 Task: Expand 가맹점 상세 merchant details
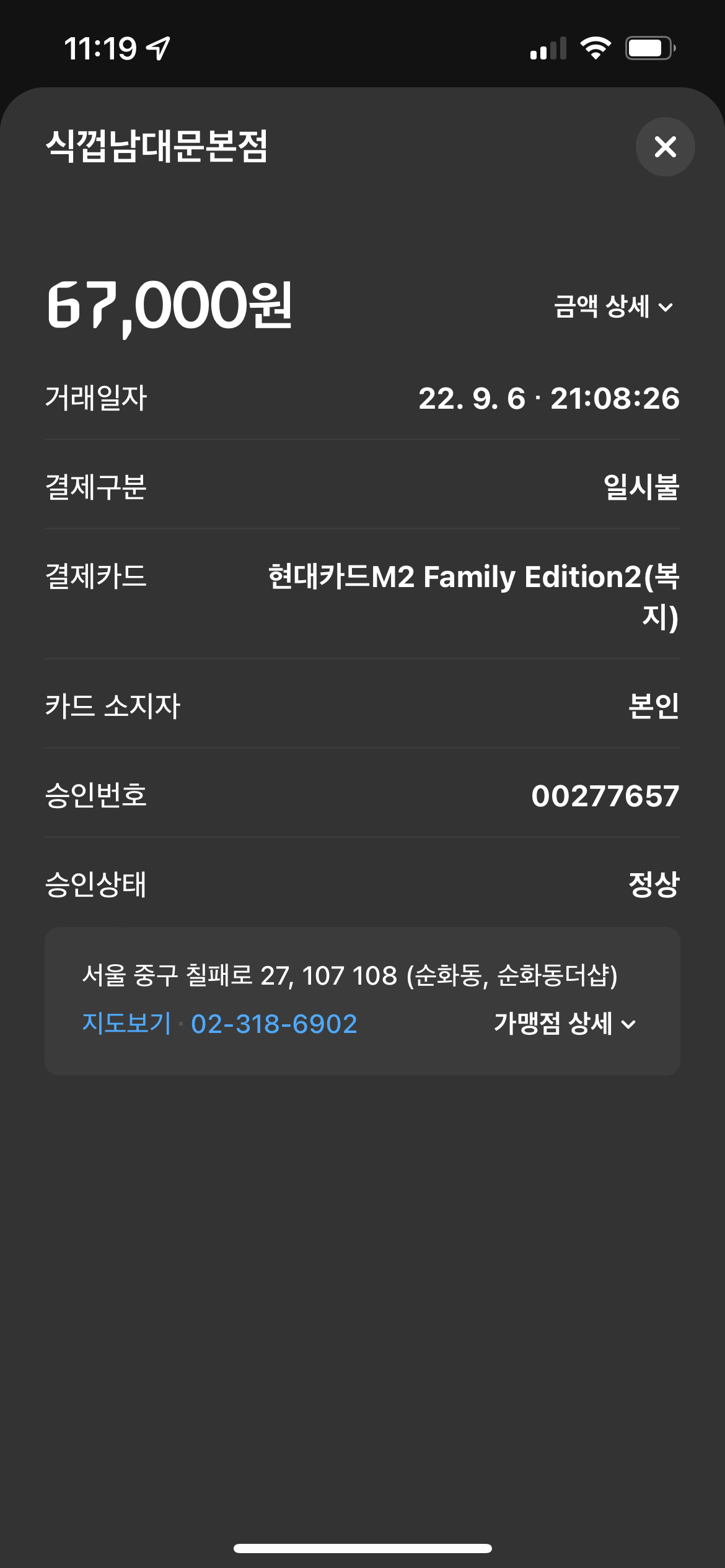565,1023
